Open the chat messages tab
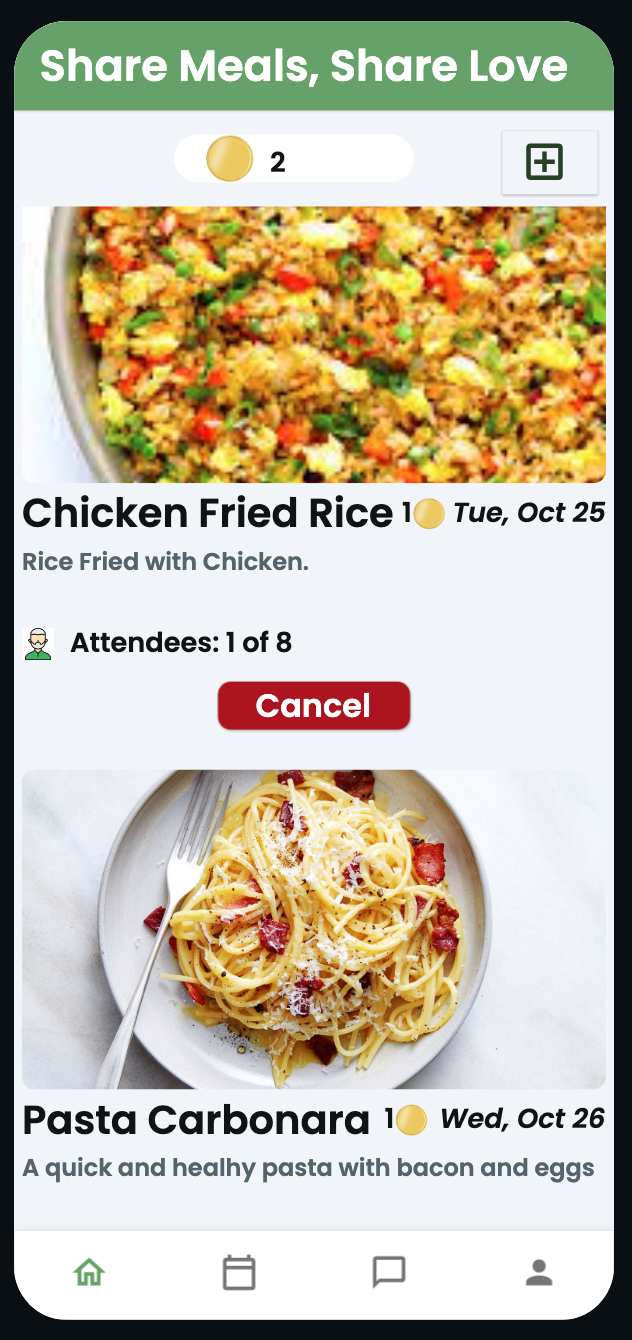The image size is (632, 1340). point(389,1272)
